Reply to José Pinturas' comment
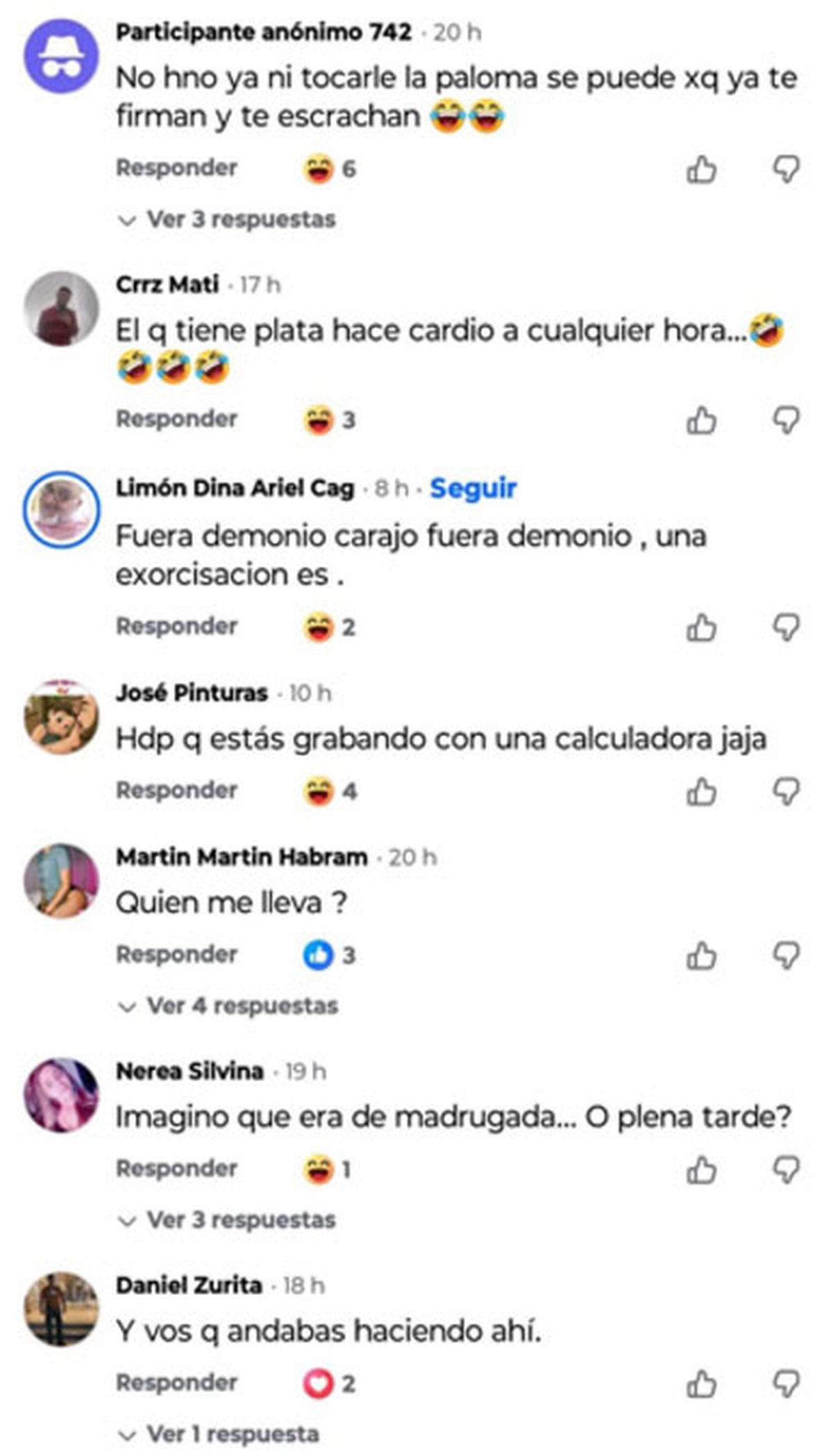This screenshot has height=1456, width=833. pos(176,790)
